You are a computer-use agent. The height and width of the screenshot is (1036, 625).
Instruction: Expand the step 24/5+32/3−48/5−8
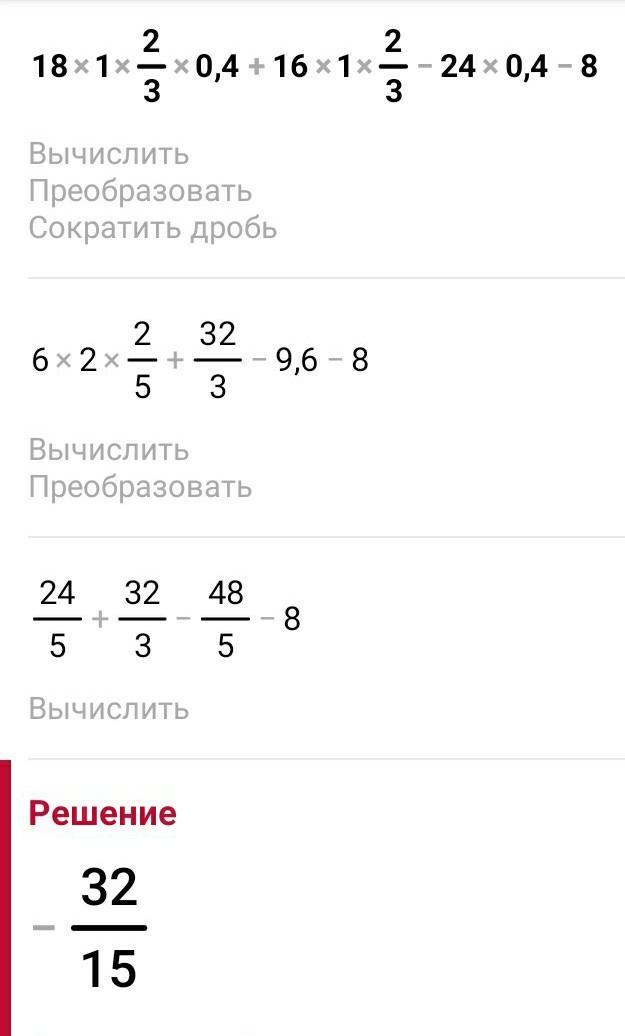[166, 619]
